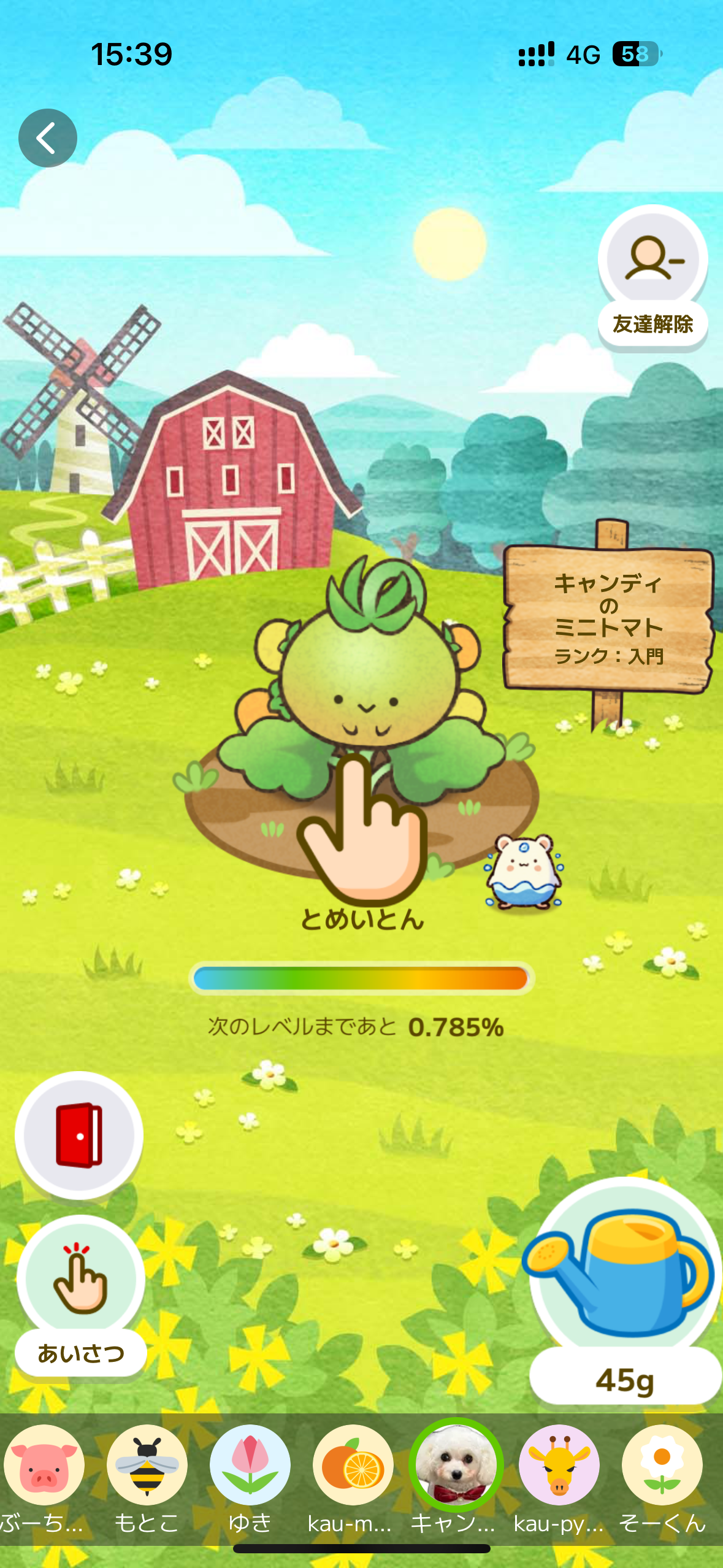Tap the 友達解除 unfriend button

[652, 276]
